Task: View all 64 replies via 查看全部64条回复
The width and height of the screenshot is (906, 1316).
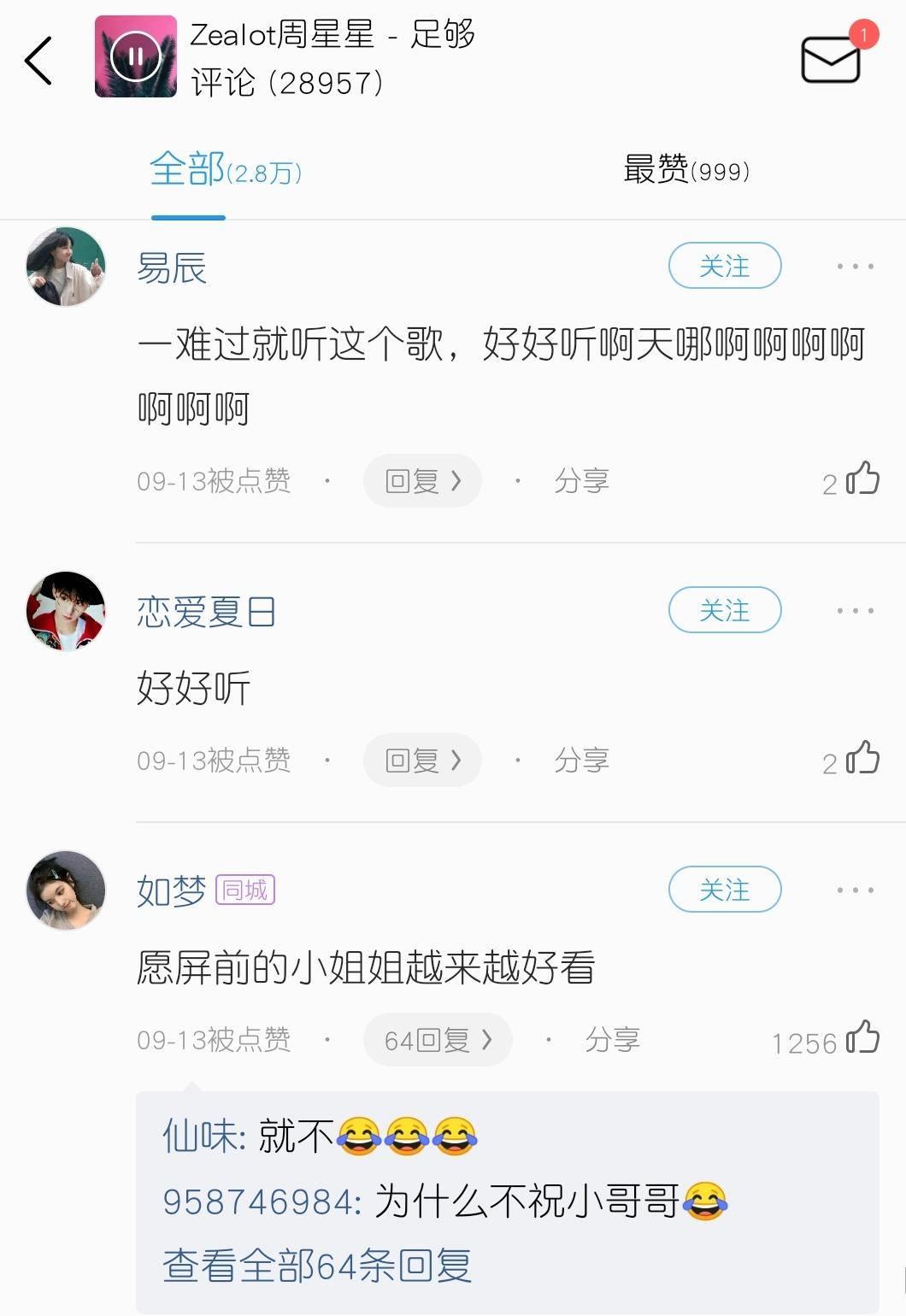Action: click(x=316, y=1266)
